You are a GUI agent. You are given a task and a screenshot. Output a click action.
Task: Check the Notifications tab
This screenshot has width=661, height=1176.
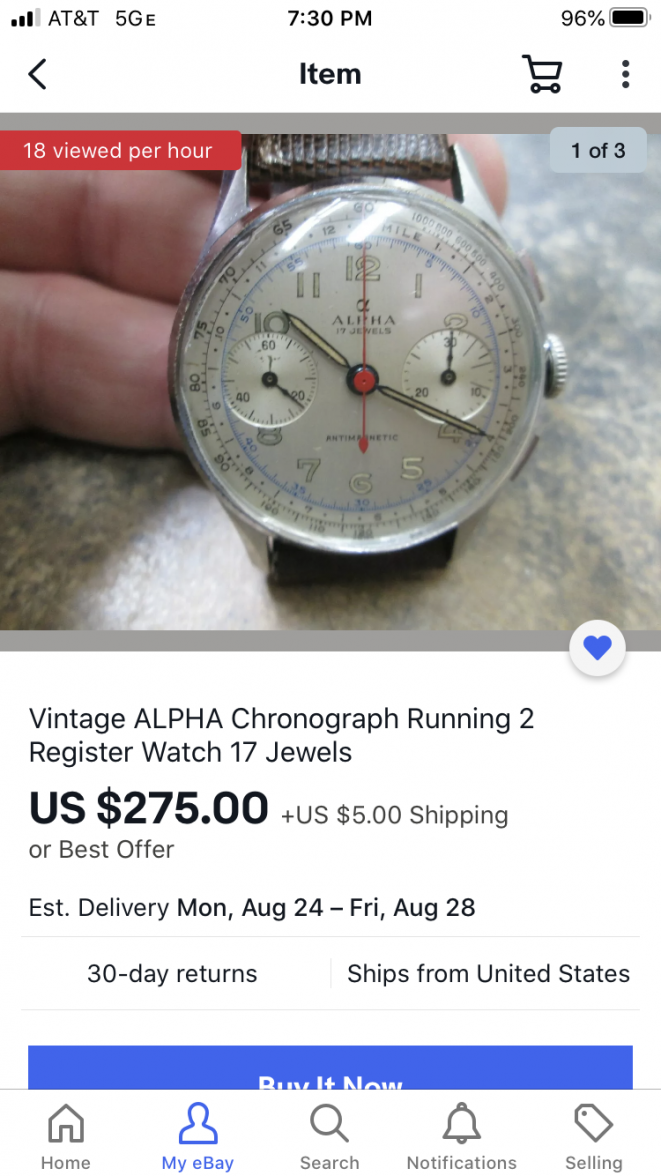click(461, 1136)
